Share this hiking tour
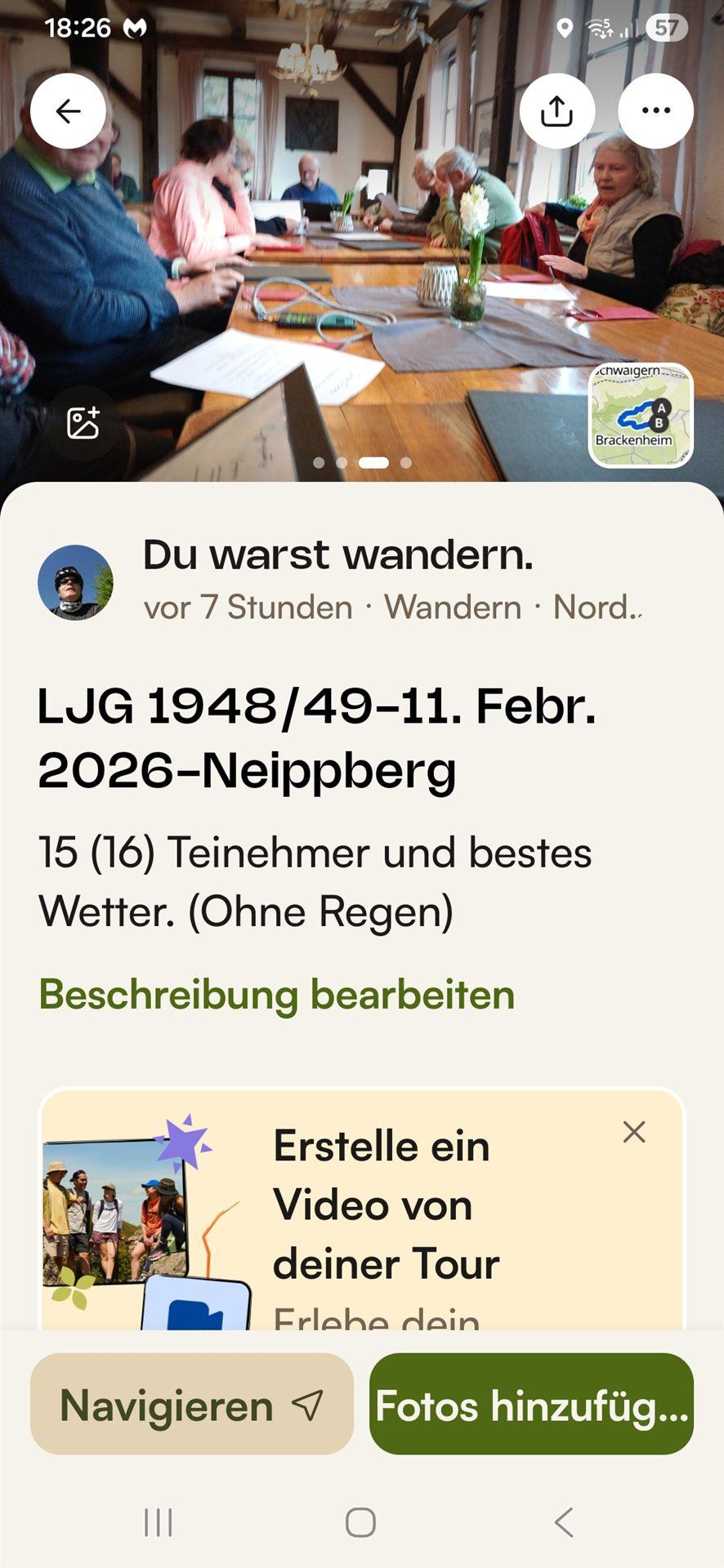Screen dimensions: 724x1568 (x=556, y=111)
